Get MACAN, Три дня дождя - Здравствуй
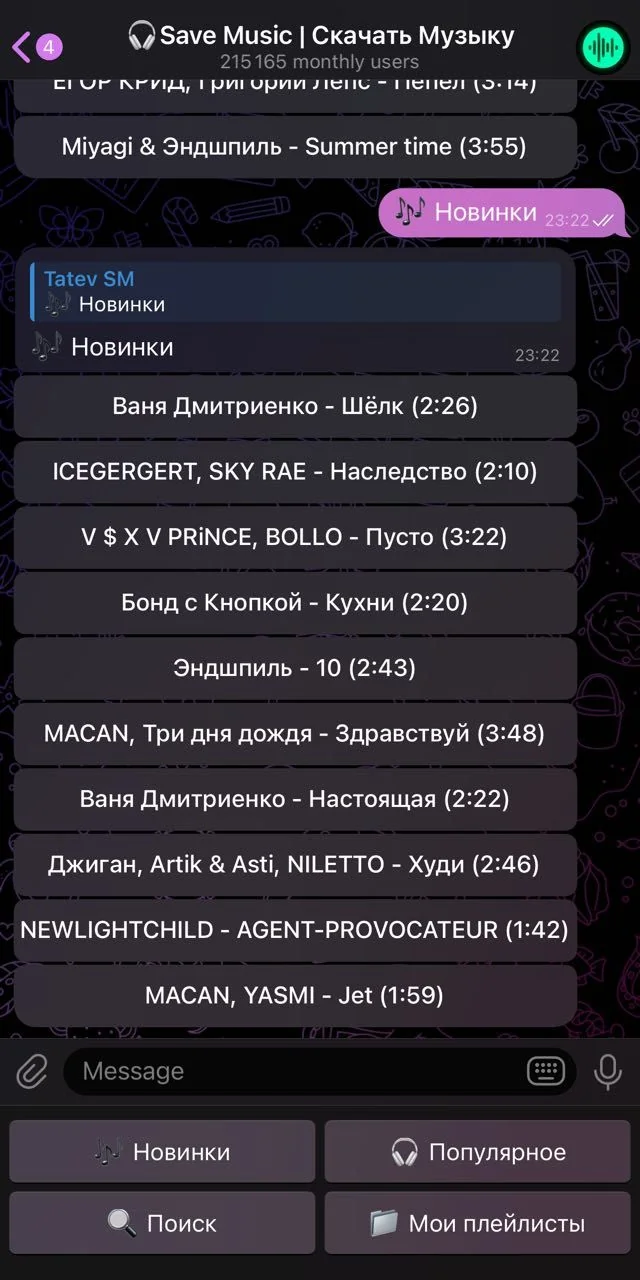This screenshot has height=1280, width=640. coord(295,733)
